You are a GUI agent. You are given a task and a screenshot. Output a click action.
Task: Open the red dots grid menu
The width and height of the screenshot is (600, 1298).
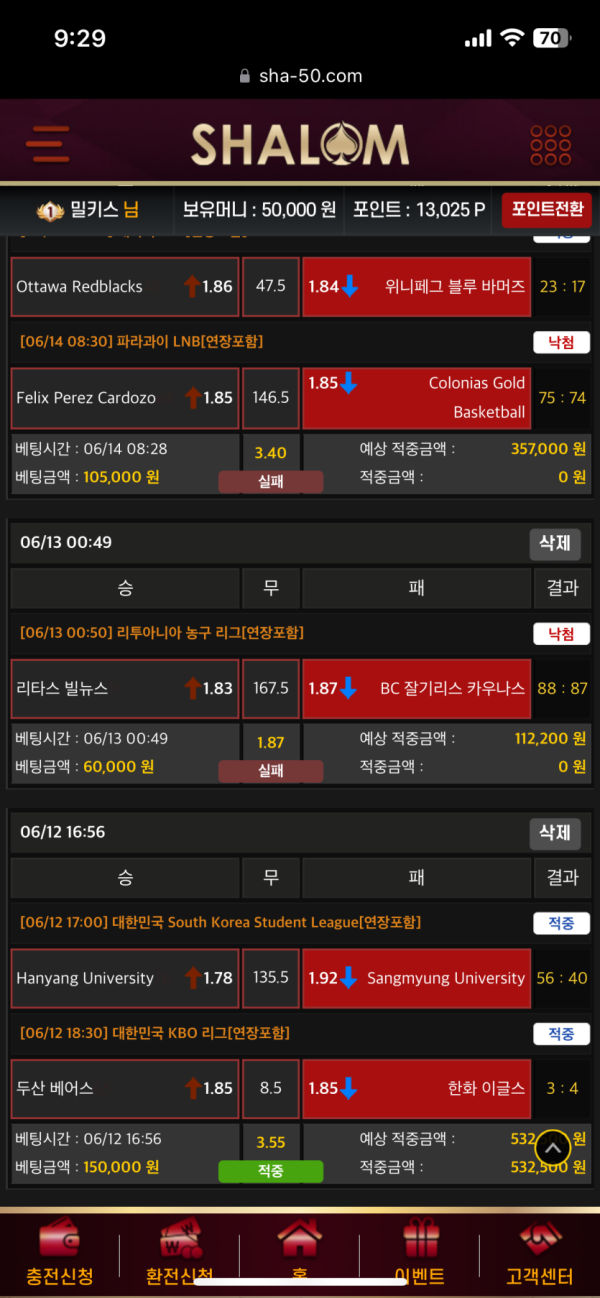551,145
